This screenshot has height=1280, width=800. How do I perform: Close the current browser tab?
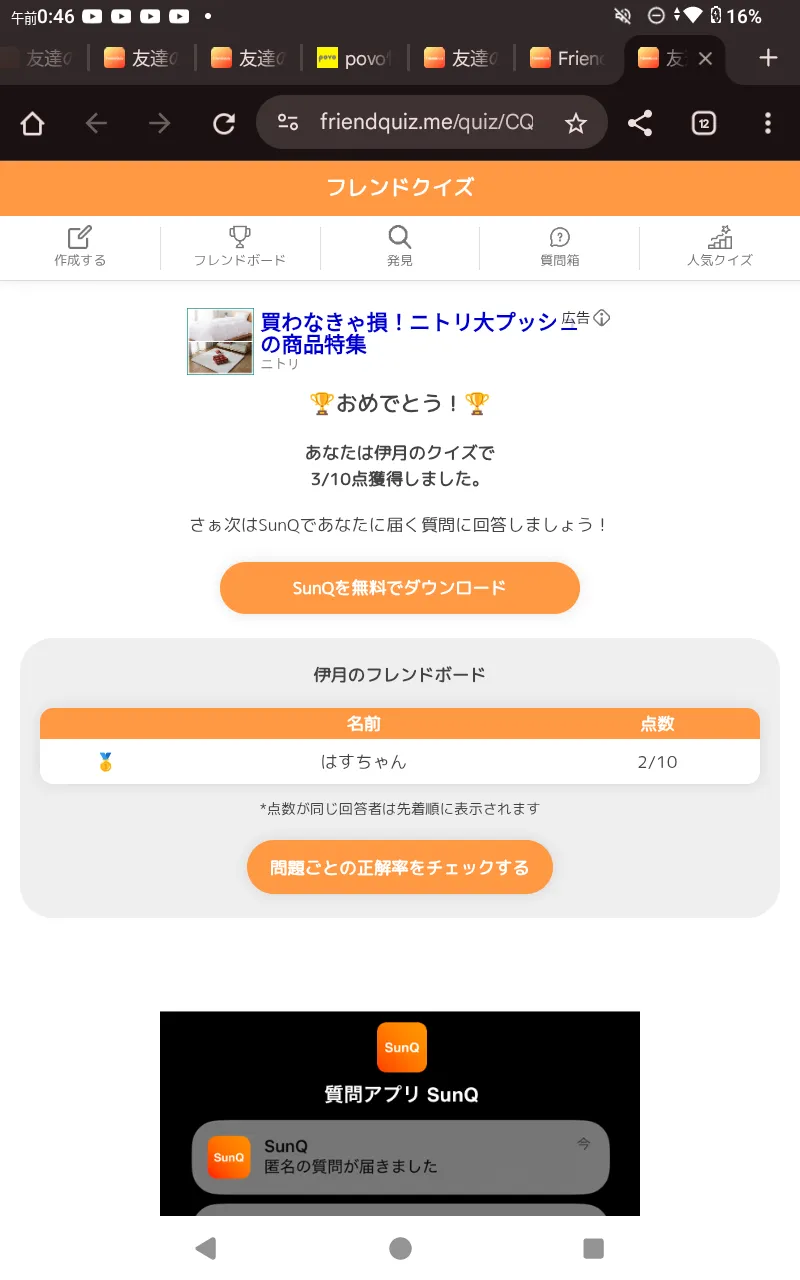pos(705,58)
